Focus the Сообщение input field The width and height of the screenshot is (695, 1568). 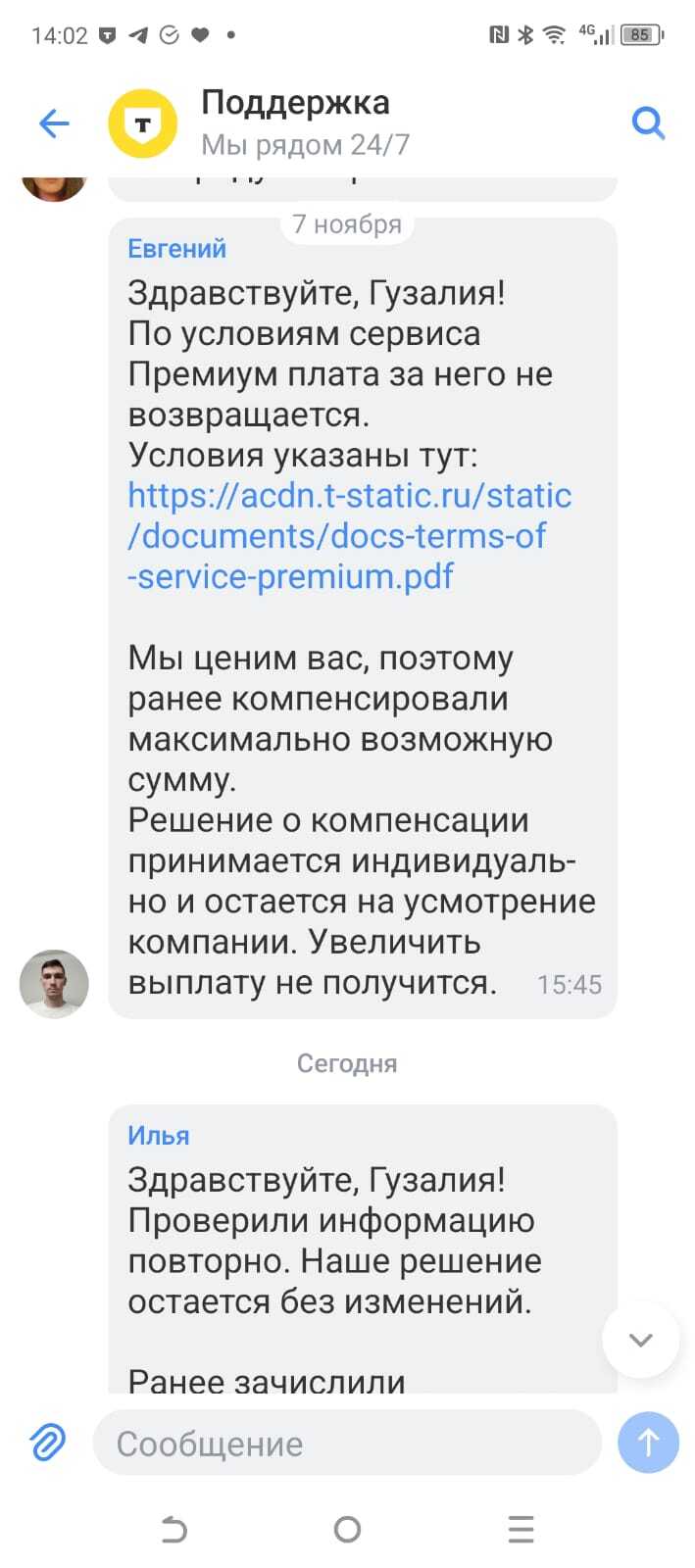(x=346, y=1443)
